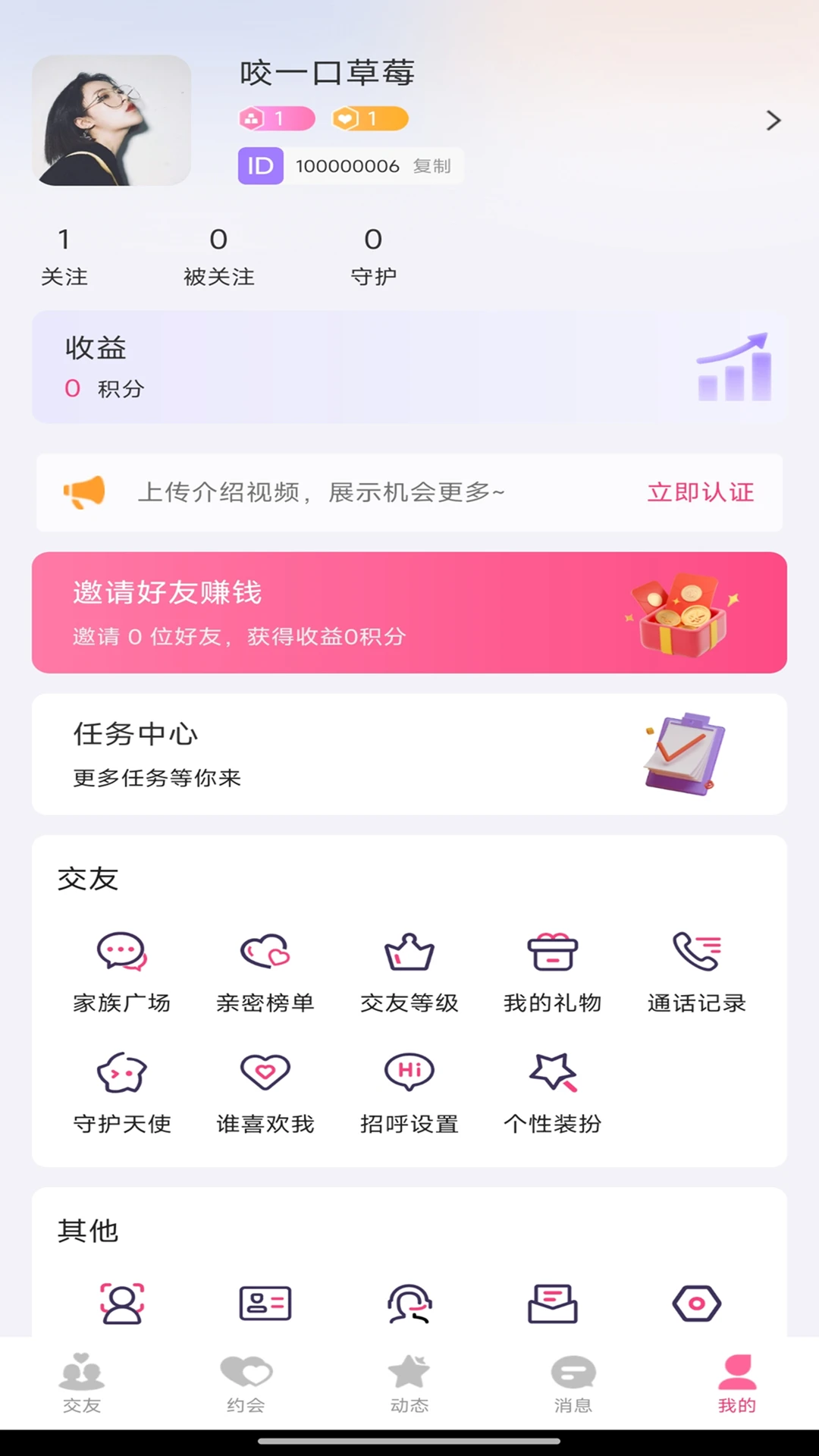View the 亲密榜单 ranking
819x1456 pixels.
pyautogui.click(x=265, y=971)
